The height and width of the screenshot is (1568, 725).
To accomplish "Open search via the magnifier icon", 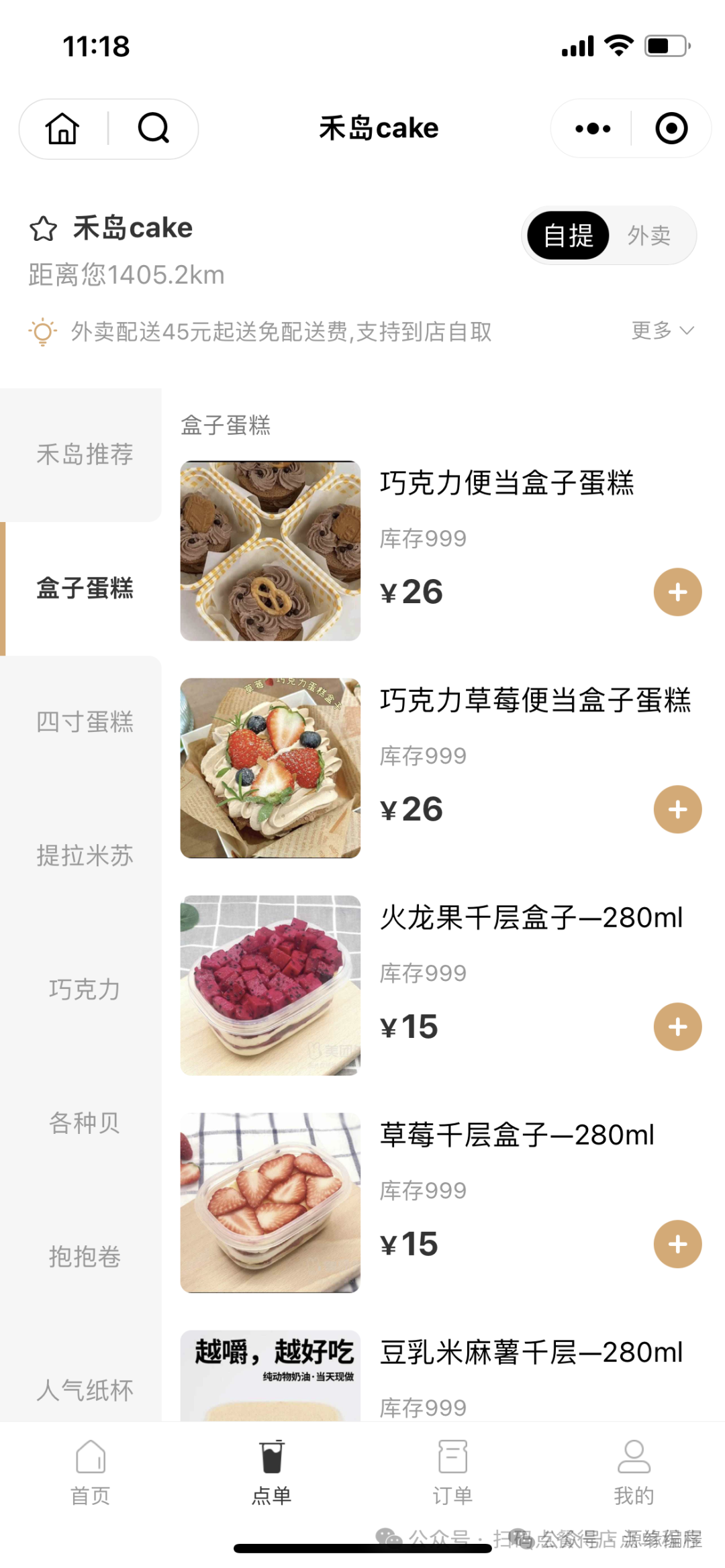I will [153, 128].
